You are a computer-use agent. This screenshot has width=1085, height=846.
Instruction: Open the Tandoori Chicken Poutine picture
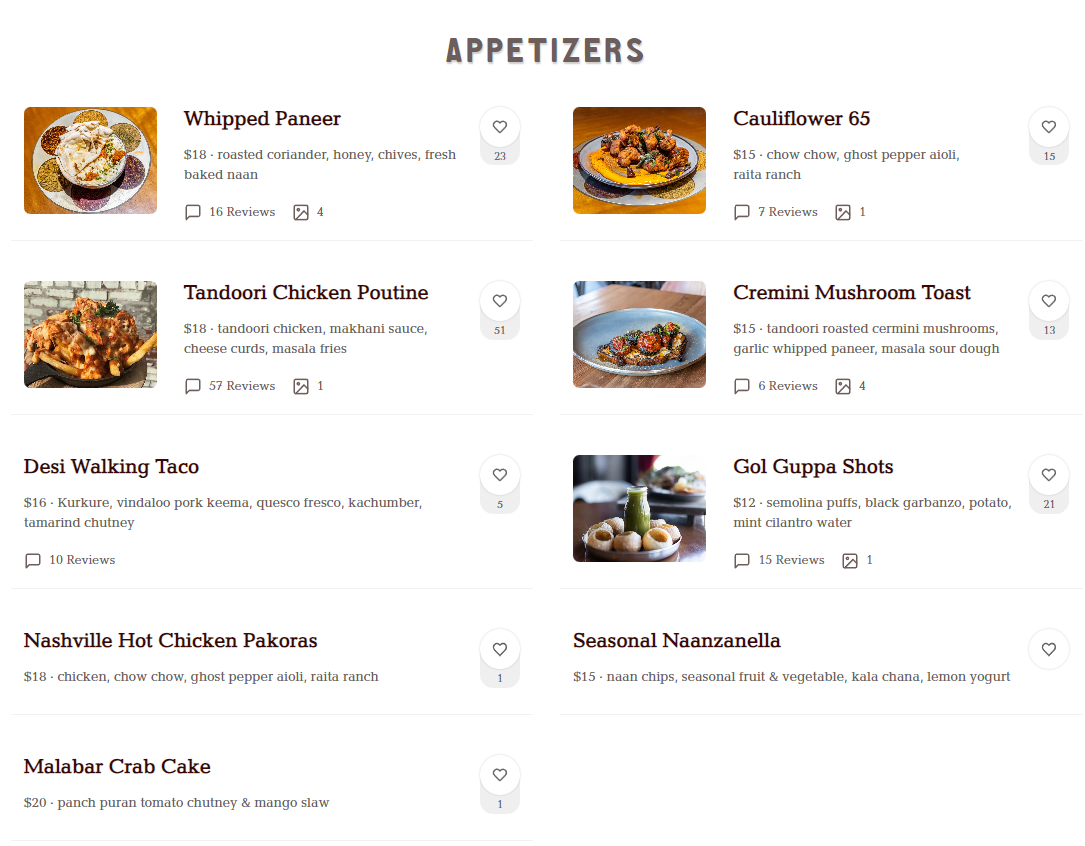pos(90,334)
